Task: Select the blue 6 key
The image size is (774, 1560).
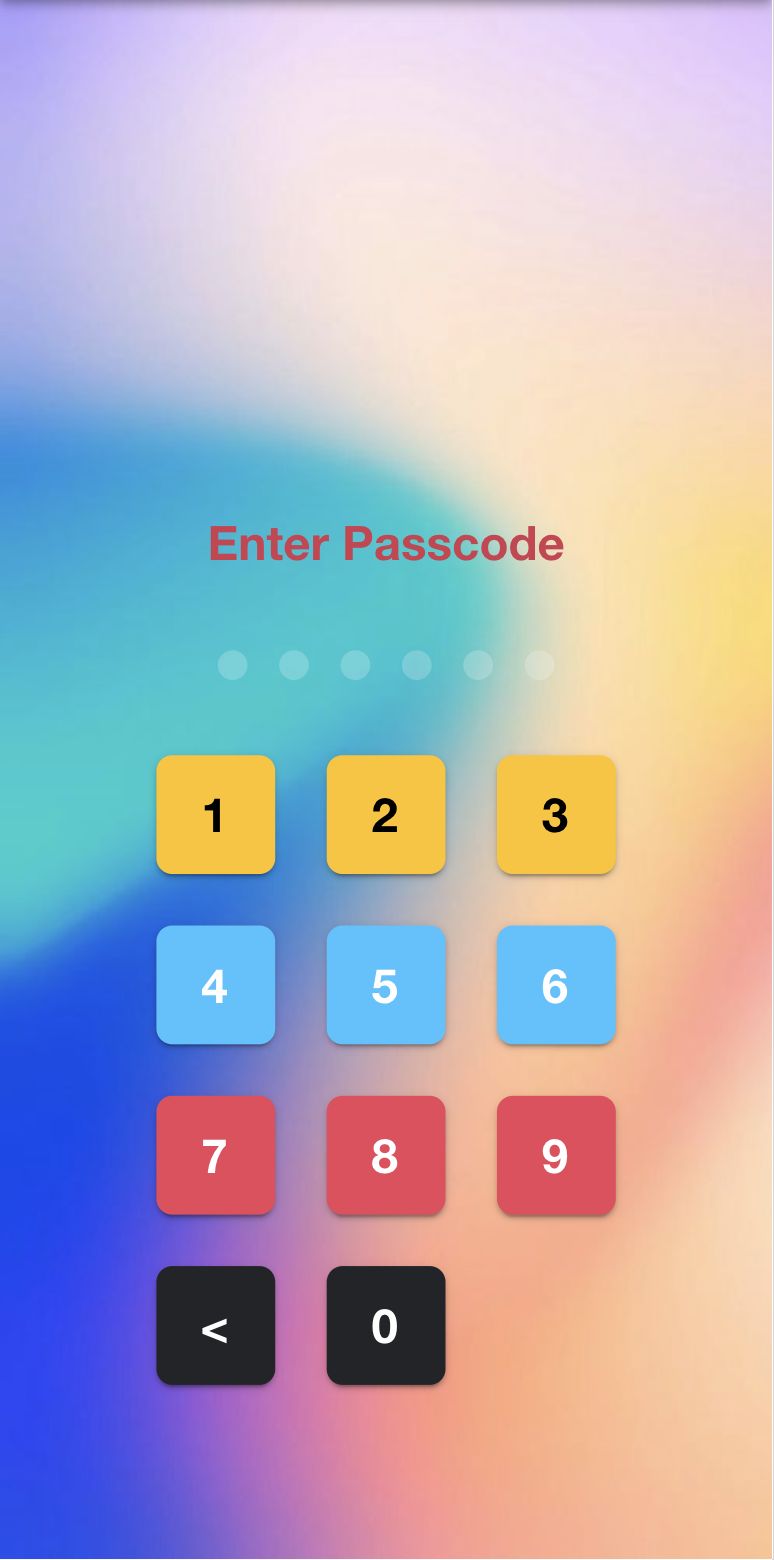Action: click(x=556, y=985)
